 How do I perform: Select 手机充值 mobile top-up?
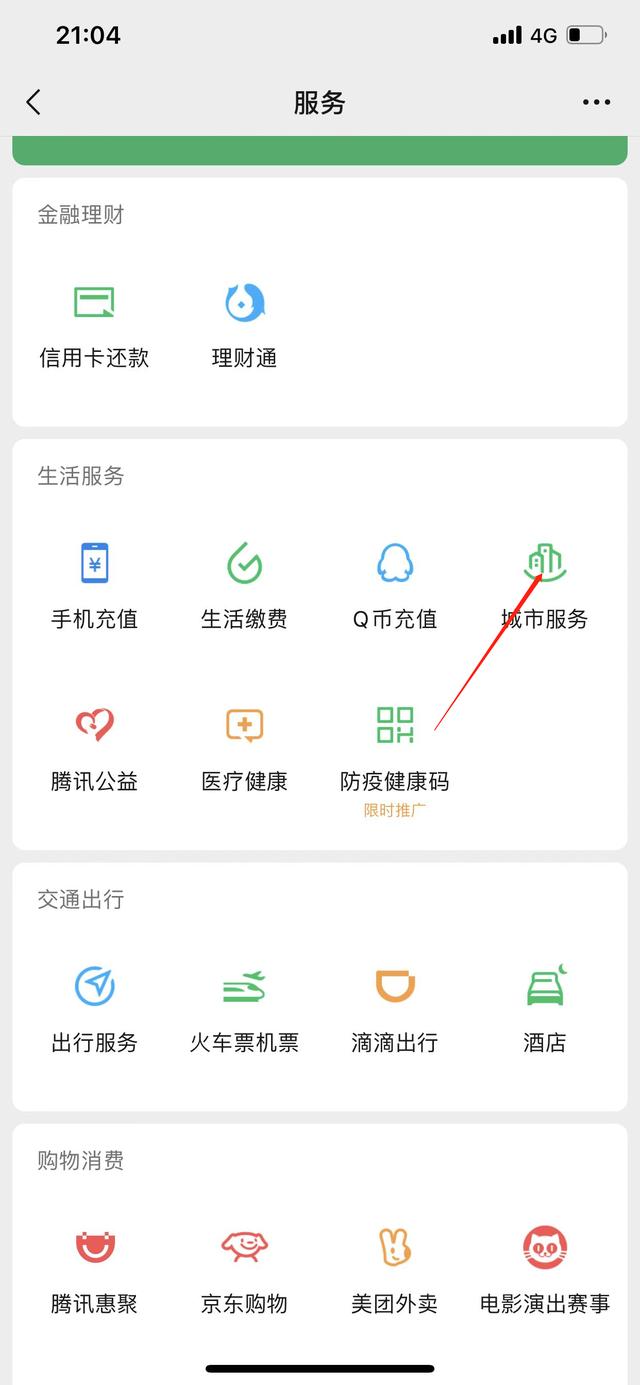(94, 587)
